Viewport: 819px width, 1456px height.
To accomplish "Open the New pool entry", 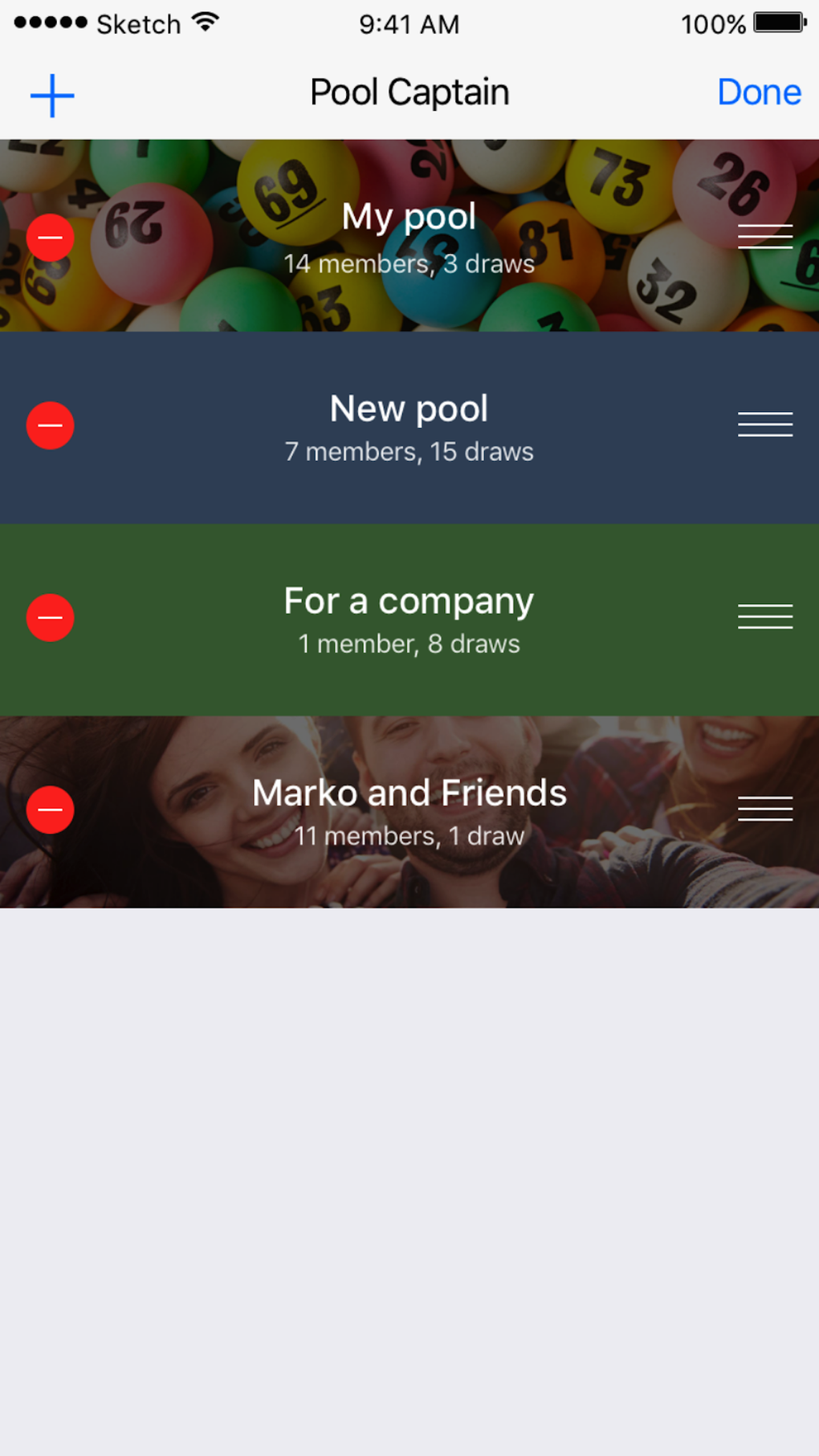I will click(x=409, y=425).
